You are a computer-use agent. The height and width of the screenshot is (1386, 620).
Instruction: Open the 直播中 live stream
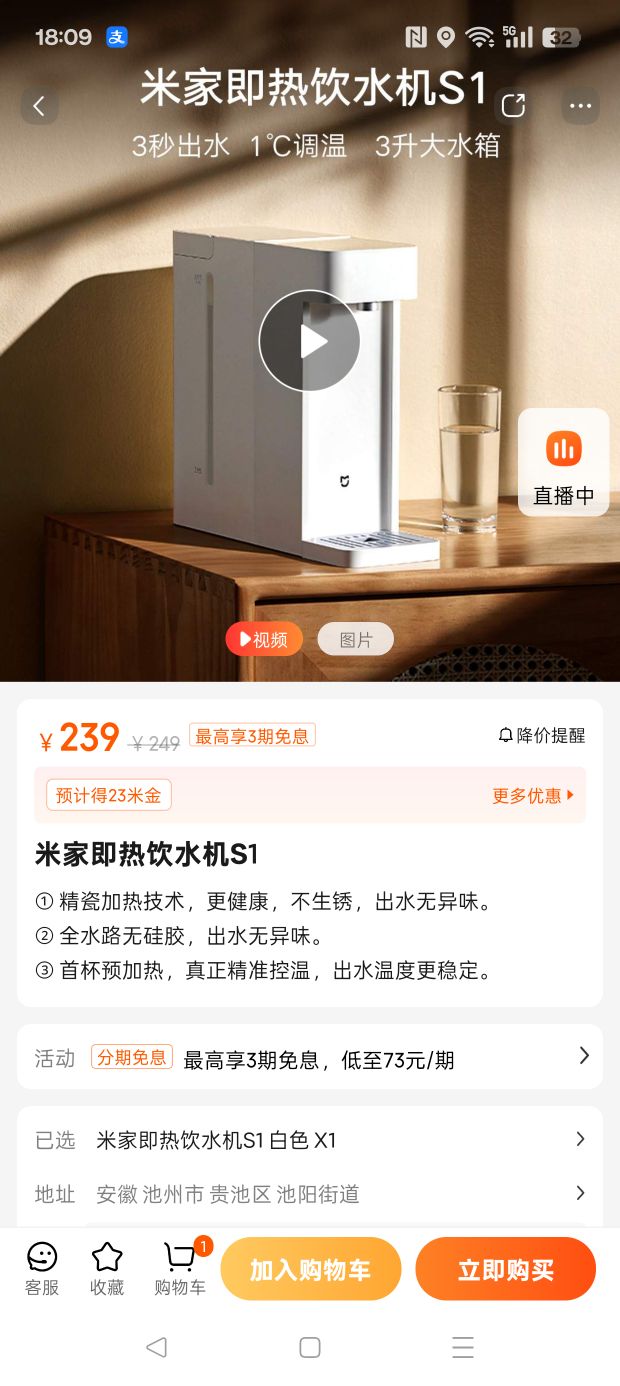(563, 463)
